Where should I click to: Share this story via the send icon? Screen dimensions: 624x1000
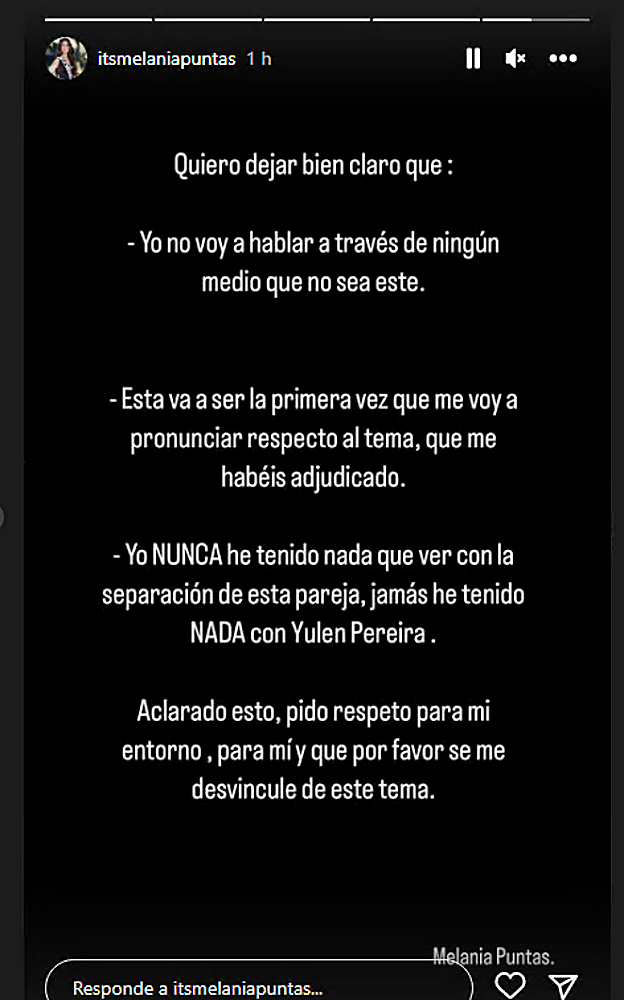point(565,985)
